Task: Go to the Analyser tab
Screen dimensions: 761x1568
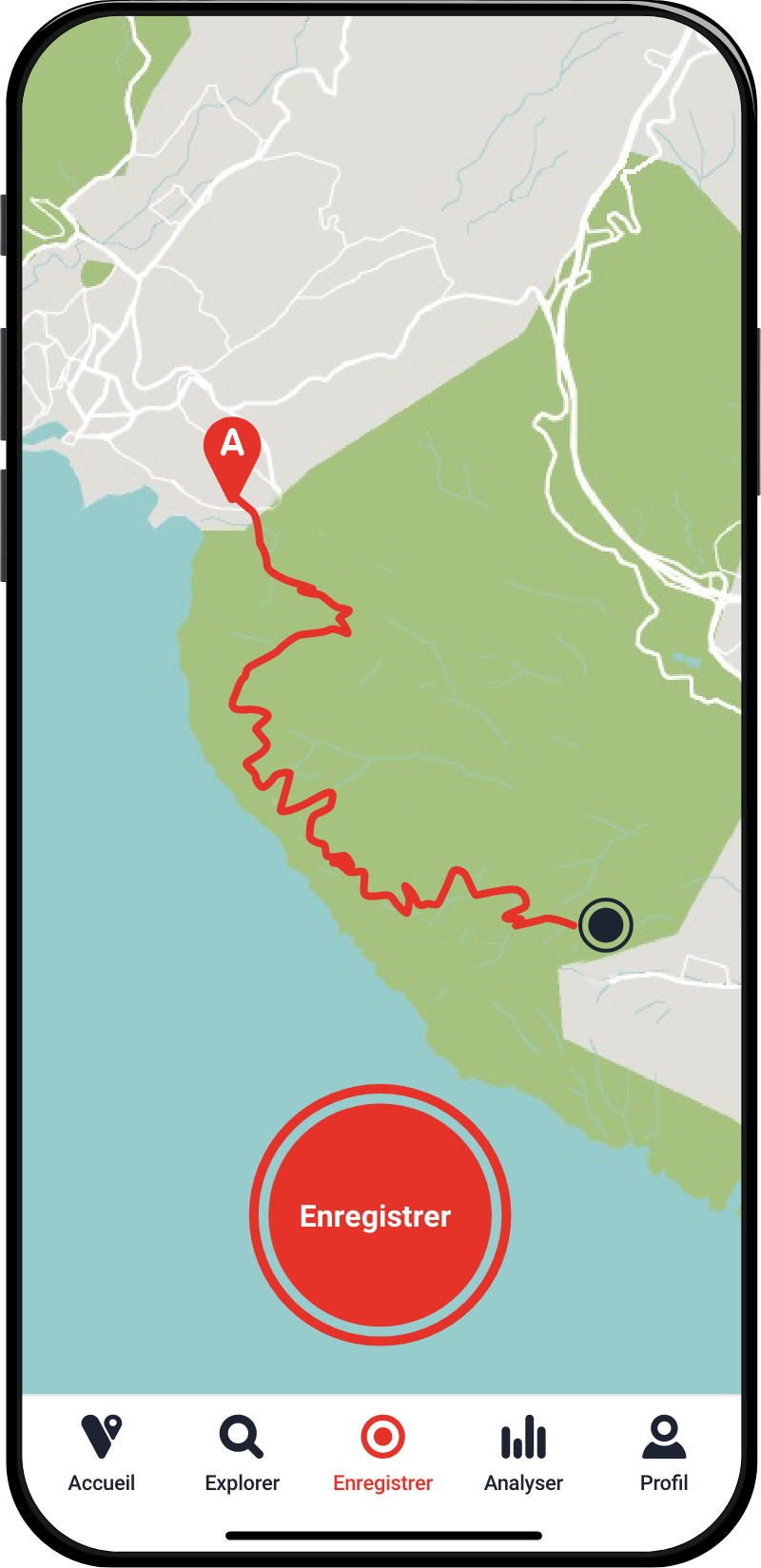Action: pyautogui.click(x=523, y=1453)
